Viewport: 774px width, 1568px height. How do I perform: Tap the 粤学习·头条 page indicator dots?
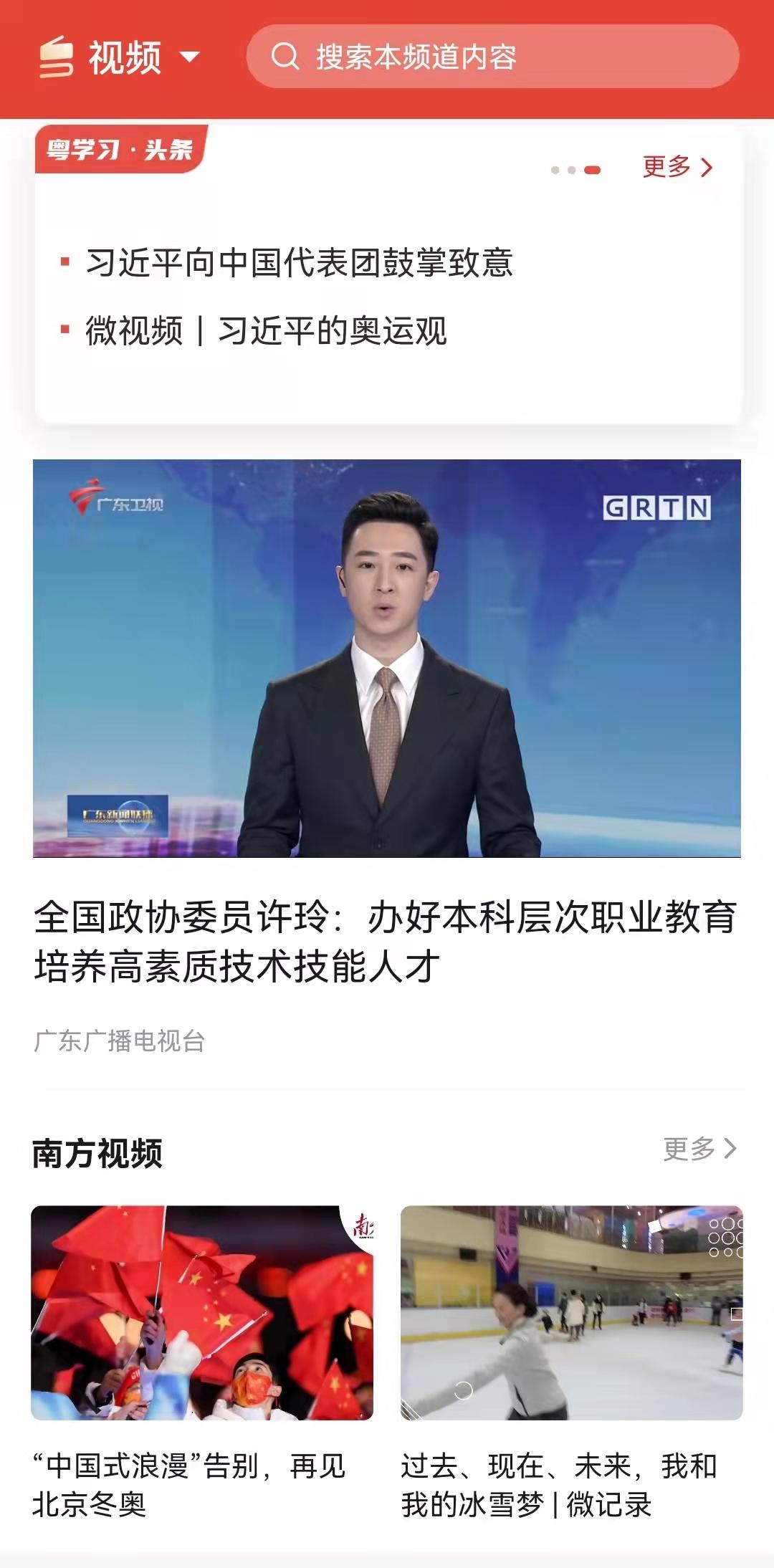click(x=575, y=170)
